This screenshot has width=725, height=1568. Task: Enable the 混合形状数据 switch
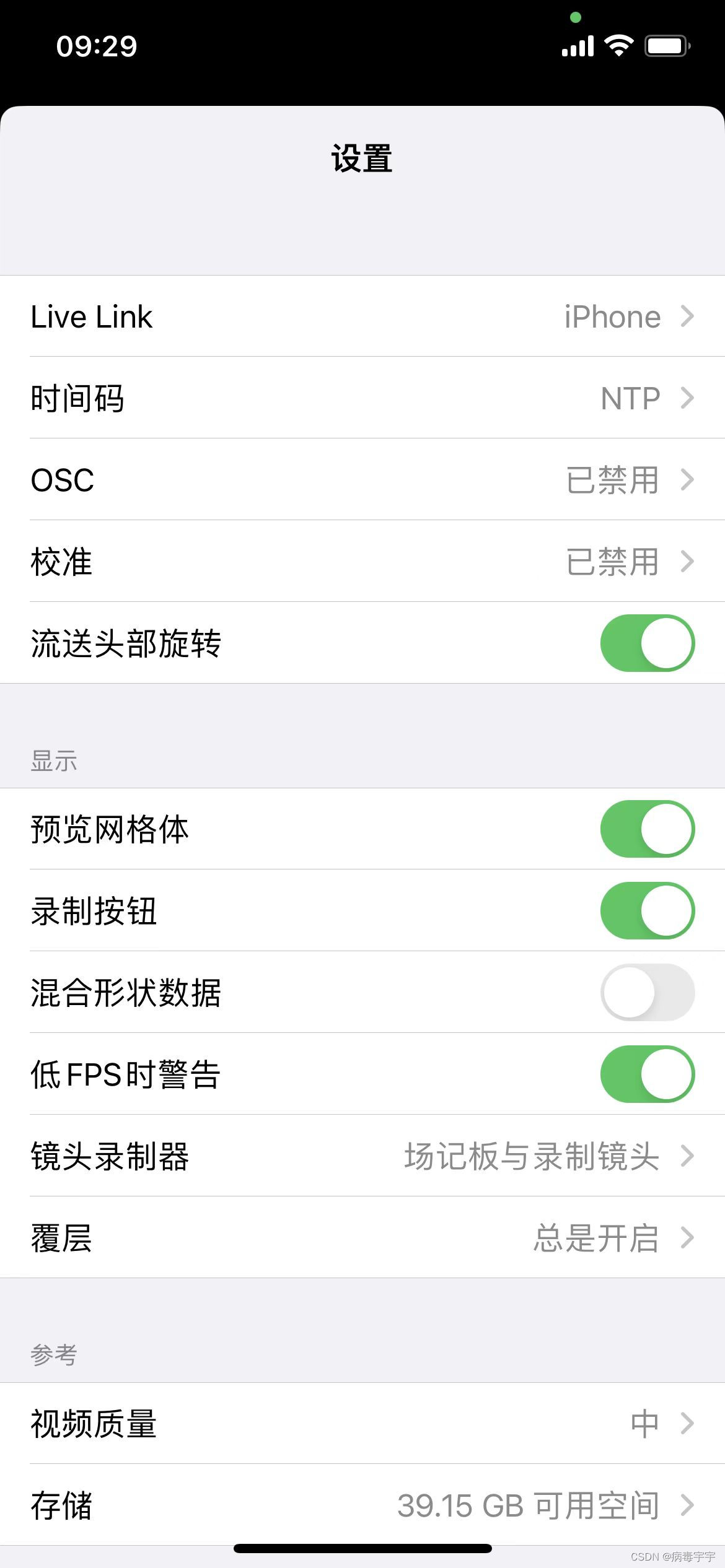pyautogui.click(x=647, y=992)
